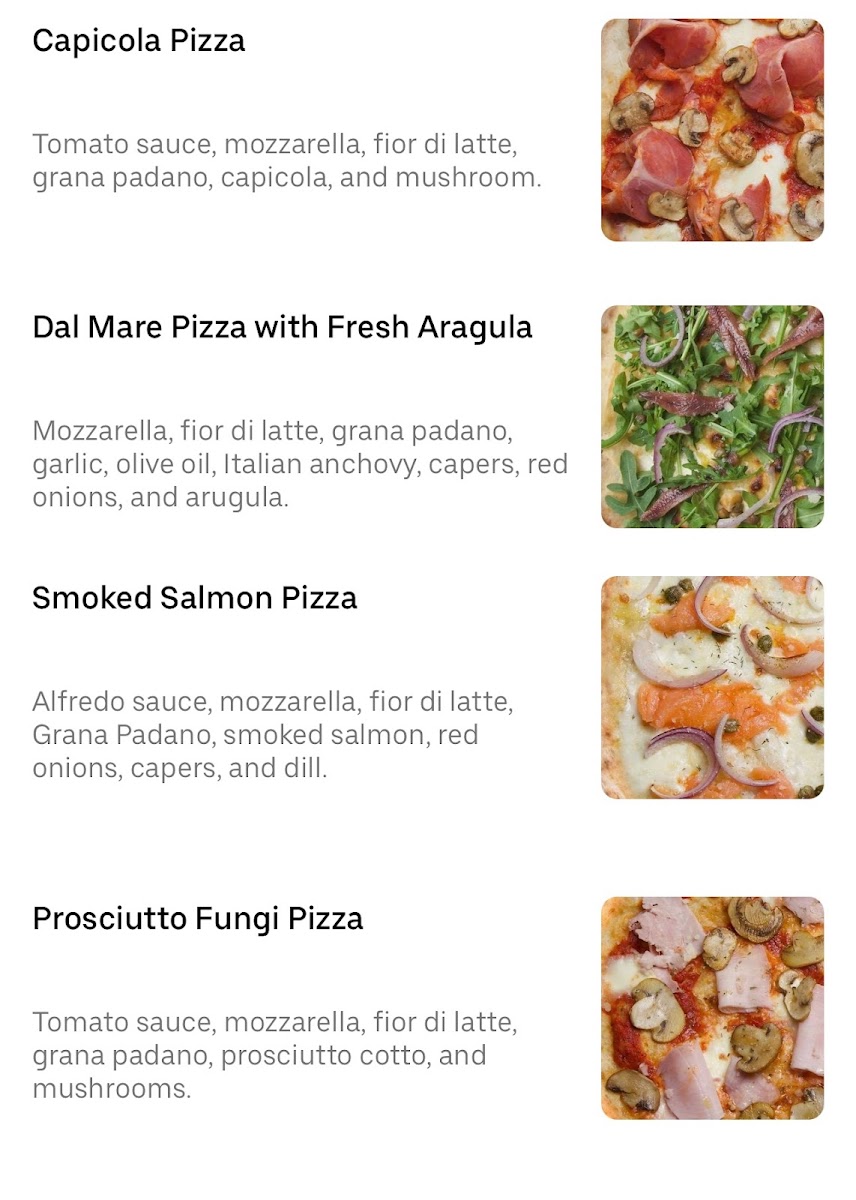The width and height of the screenshot is (856, 1200).
Task: Open the Capicola Pizza menu item
Action: 139,41
